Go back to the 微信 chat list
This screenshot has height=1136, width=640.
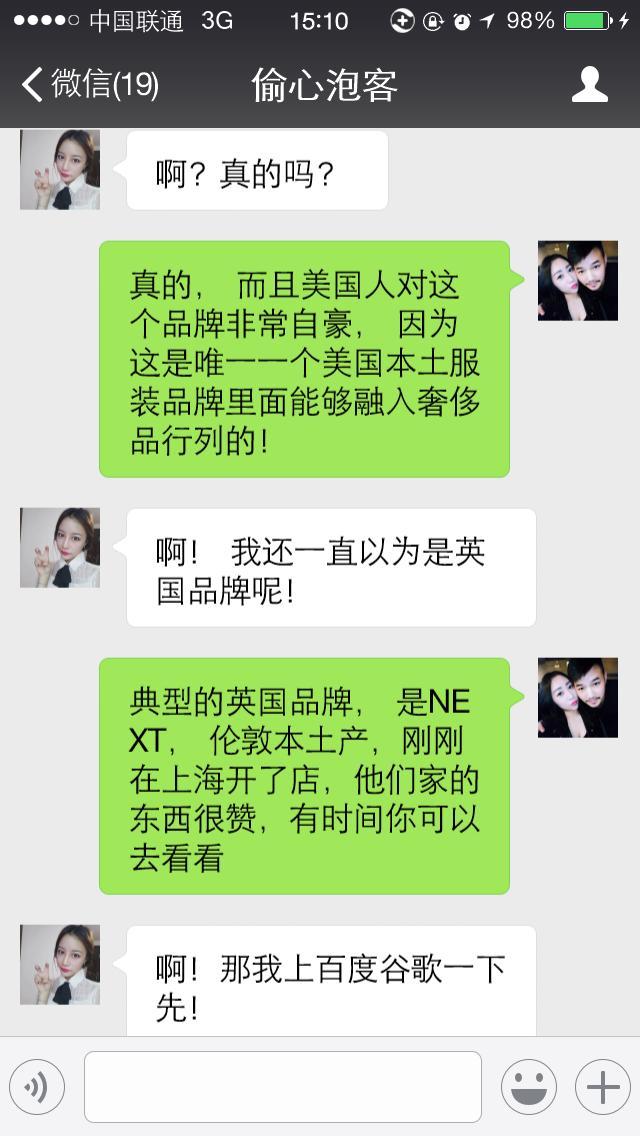tap(90, 85)
